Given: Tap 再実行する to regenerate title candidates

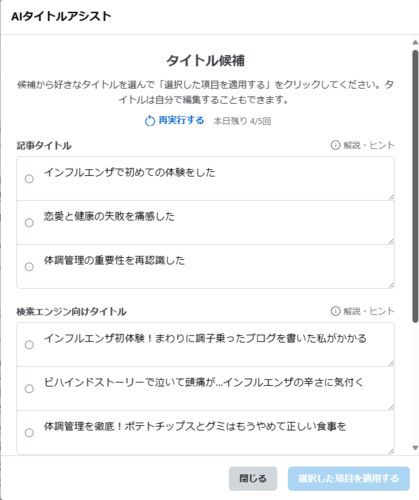Looking at the screenshot, I should (x=174, y=120).
